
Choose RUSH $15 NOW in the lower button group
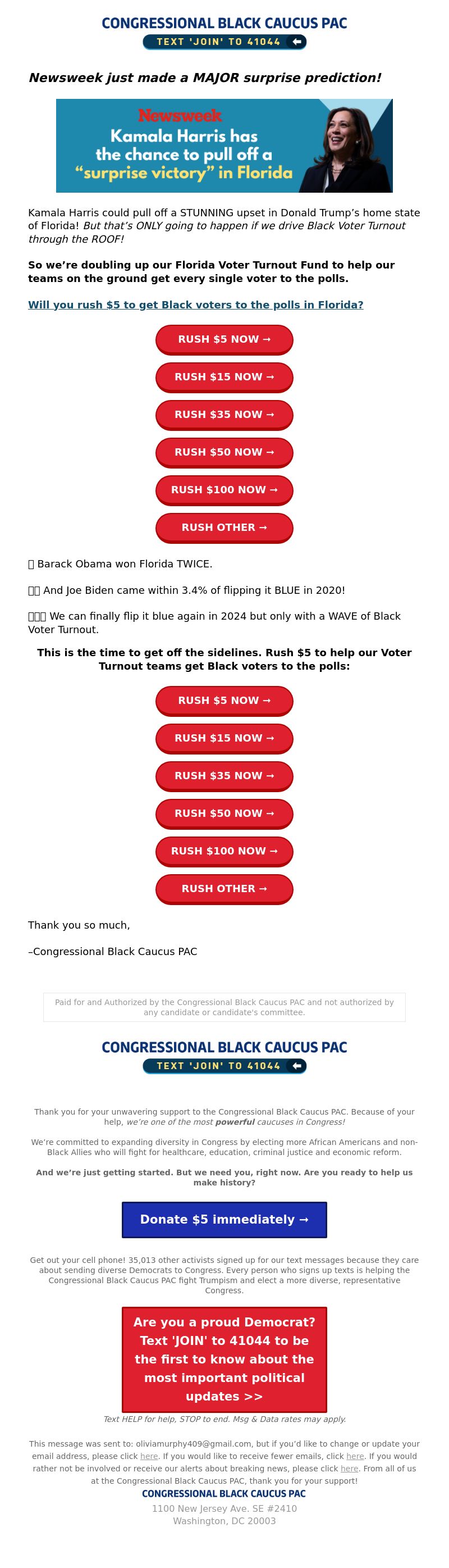(x=224, y=738)
